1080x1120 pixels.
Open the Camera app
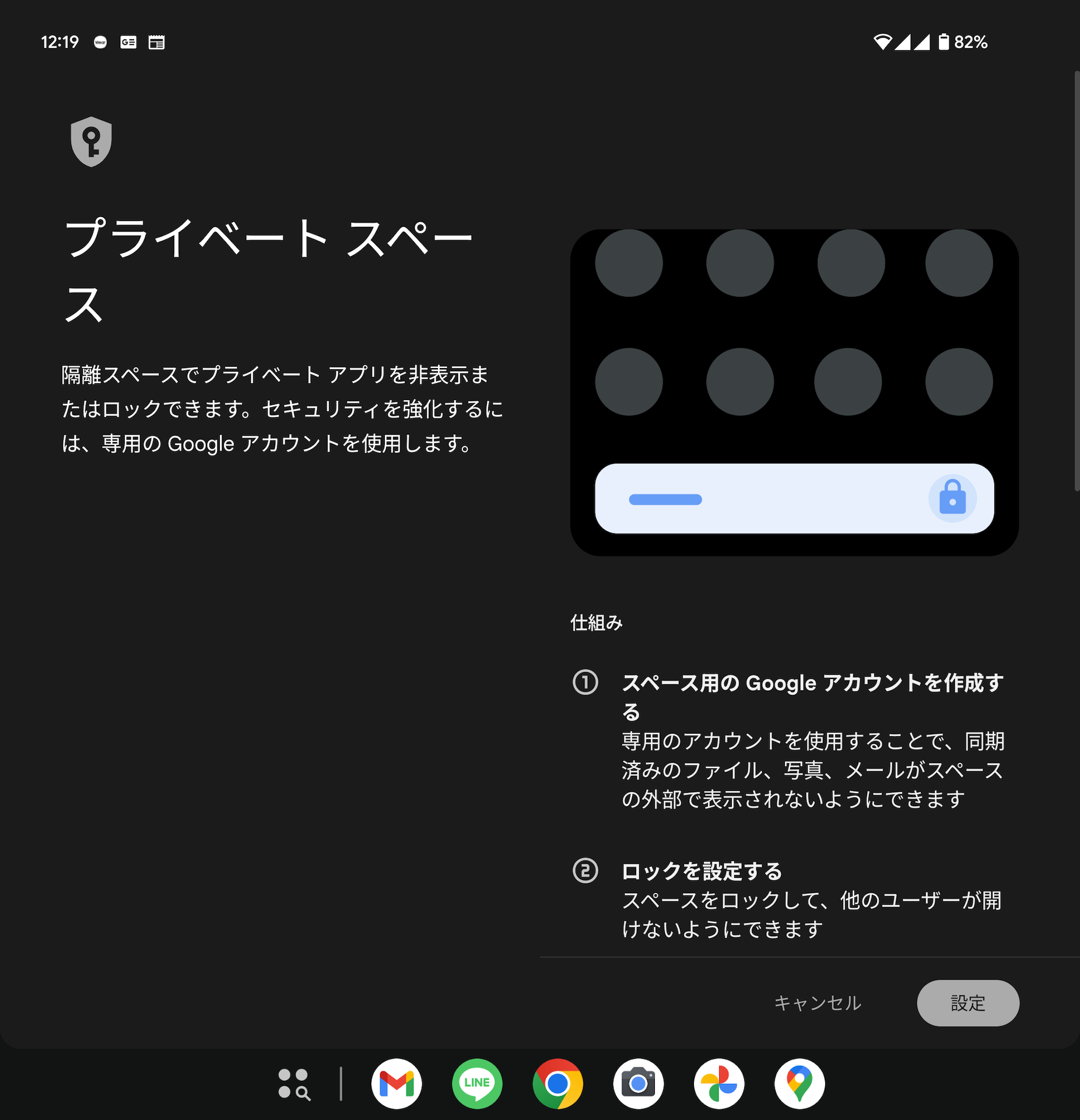coord(638,1084)
